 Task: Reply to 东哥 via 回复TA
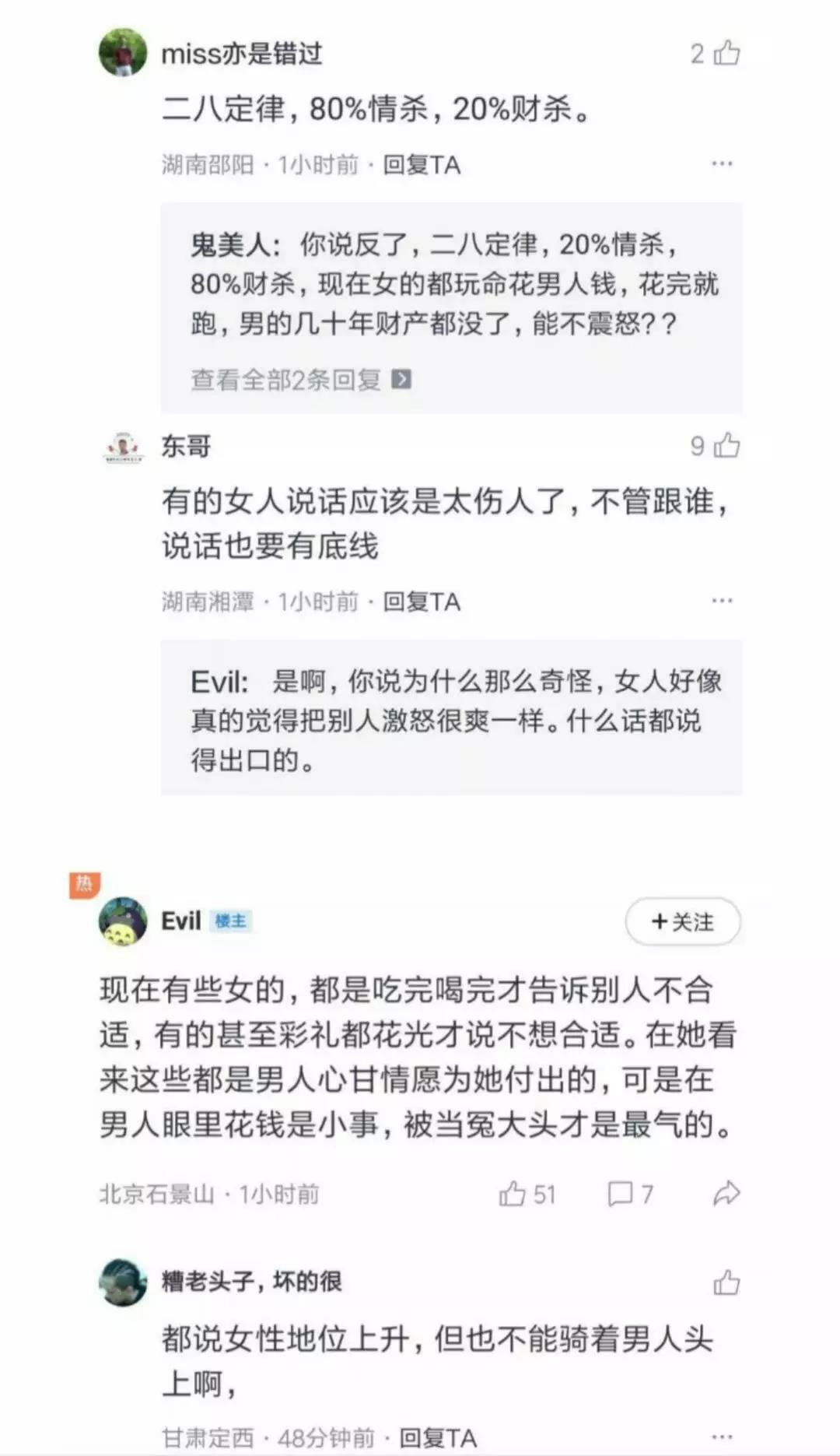click(x=421, y=602)
